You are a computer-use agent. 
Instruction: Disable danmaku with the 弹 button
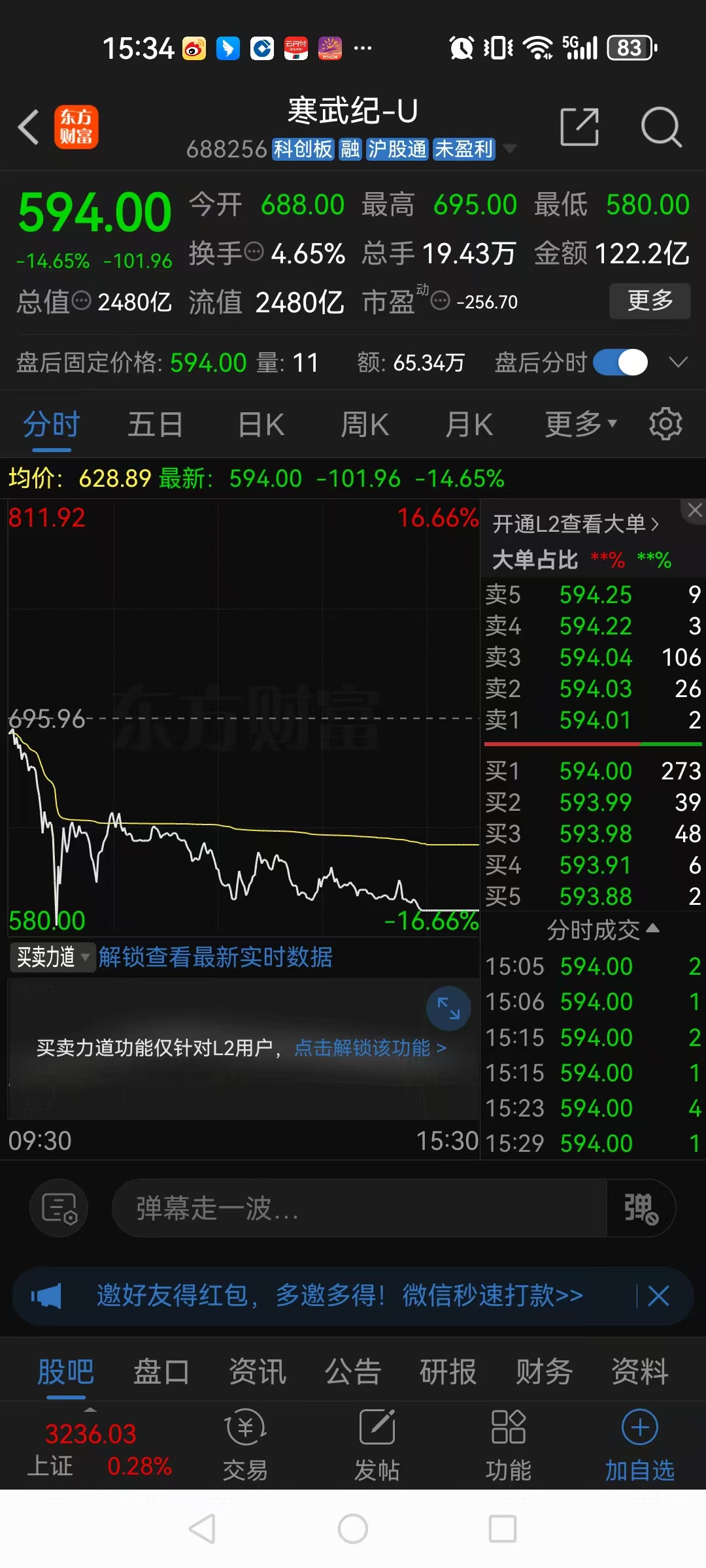point(640,1208)
